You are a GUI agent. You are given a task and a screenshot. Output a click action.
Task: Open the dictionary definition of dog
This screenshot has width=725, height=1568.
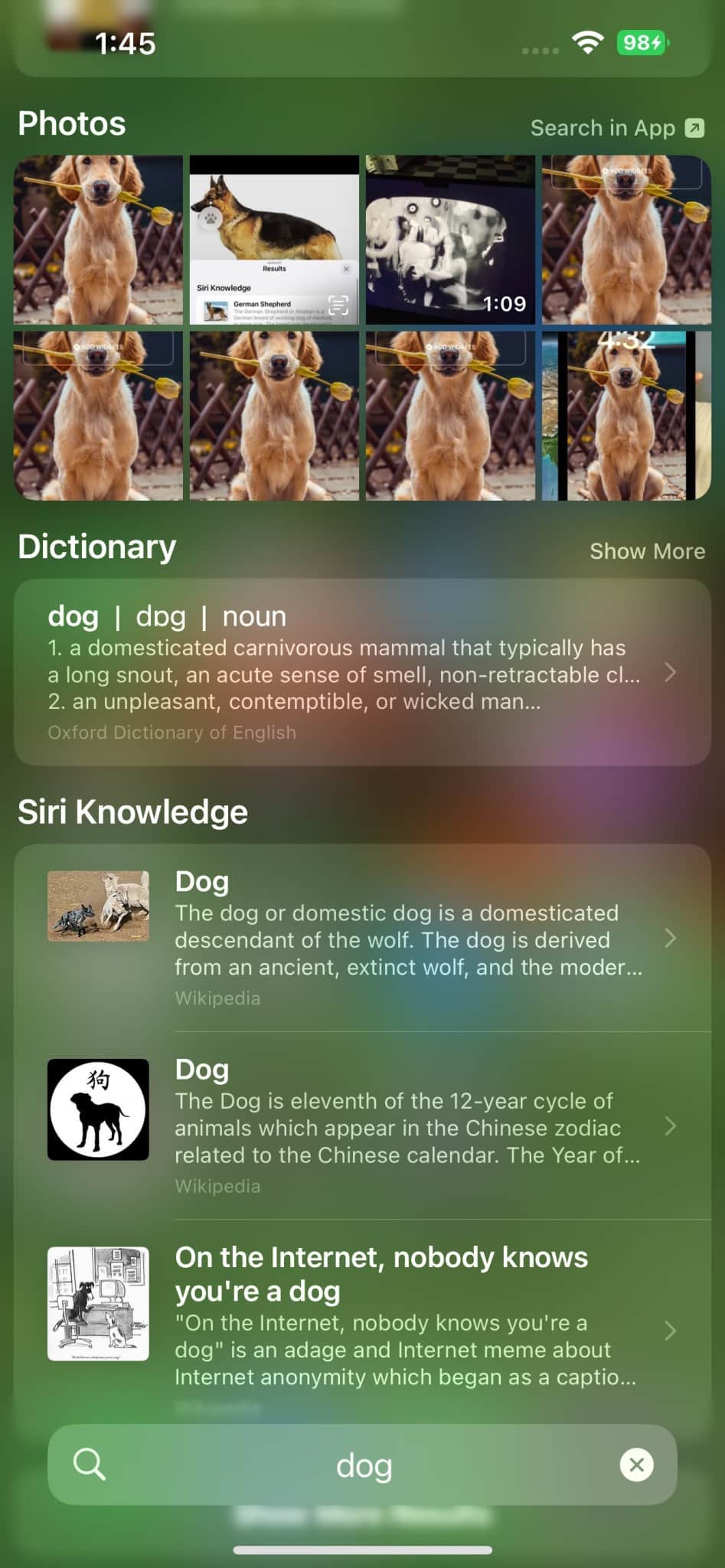point(362,672)
